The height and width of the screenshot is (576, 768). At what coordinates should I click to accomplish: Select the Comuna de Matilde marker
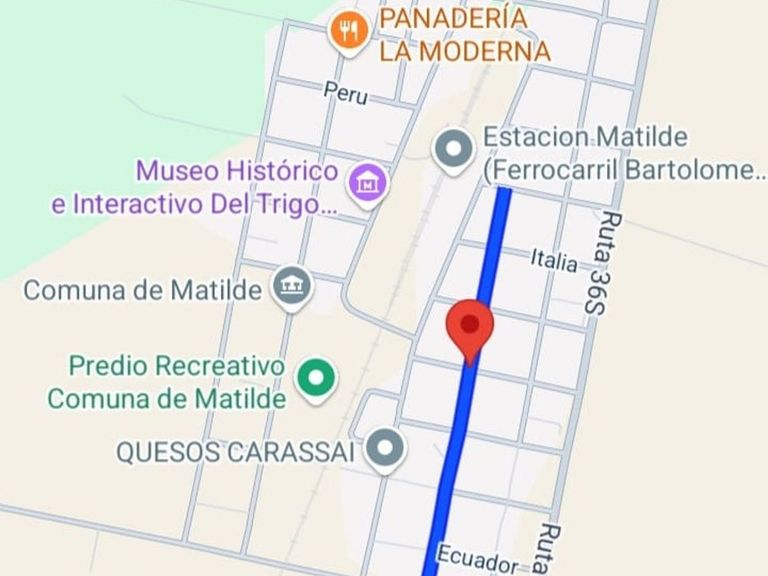(294, 288)
